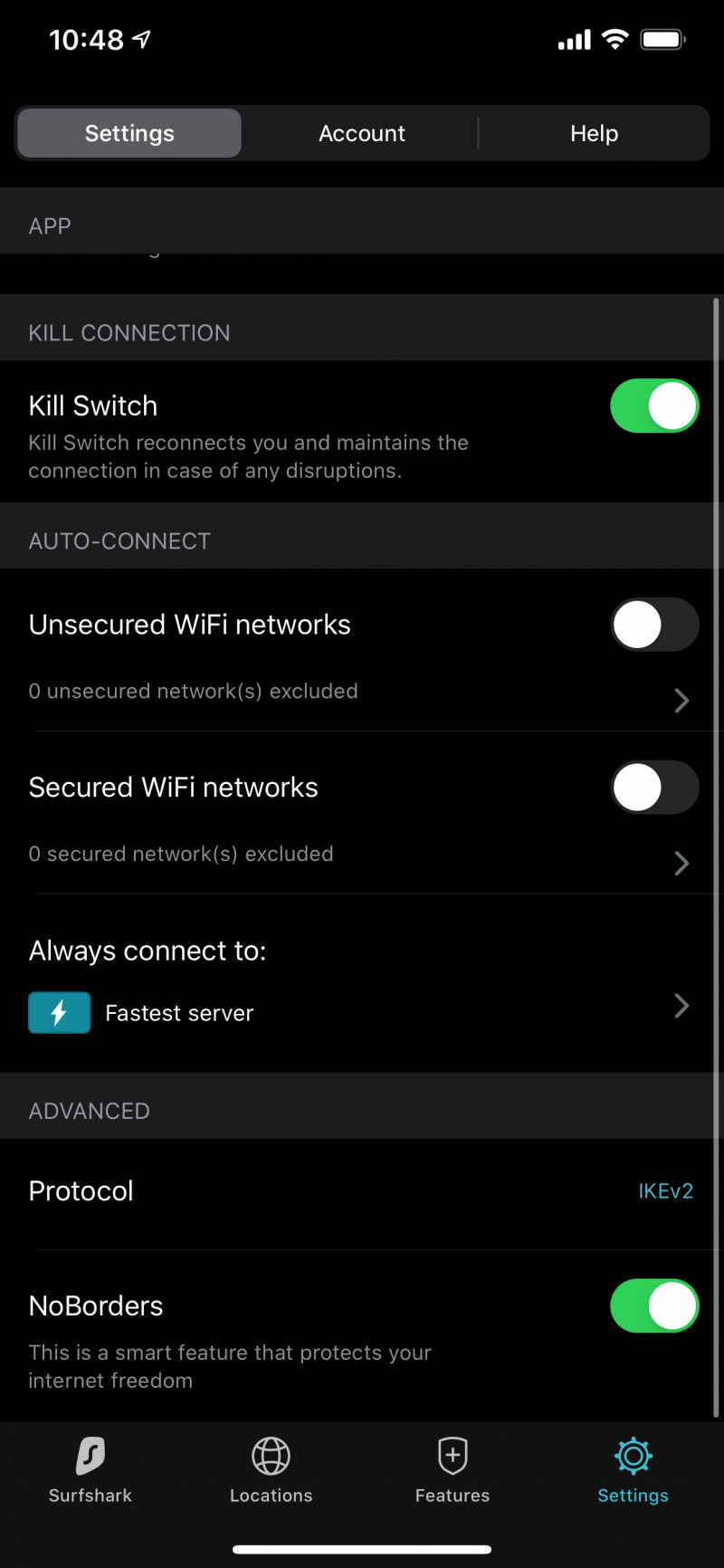The width and height of the screenshot is (724, 1568).
Task: Switch to the Account tab
Action: 362,133
